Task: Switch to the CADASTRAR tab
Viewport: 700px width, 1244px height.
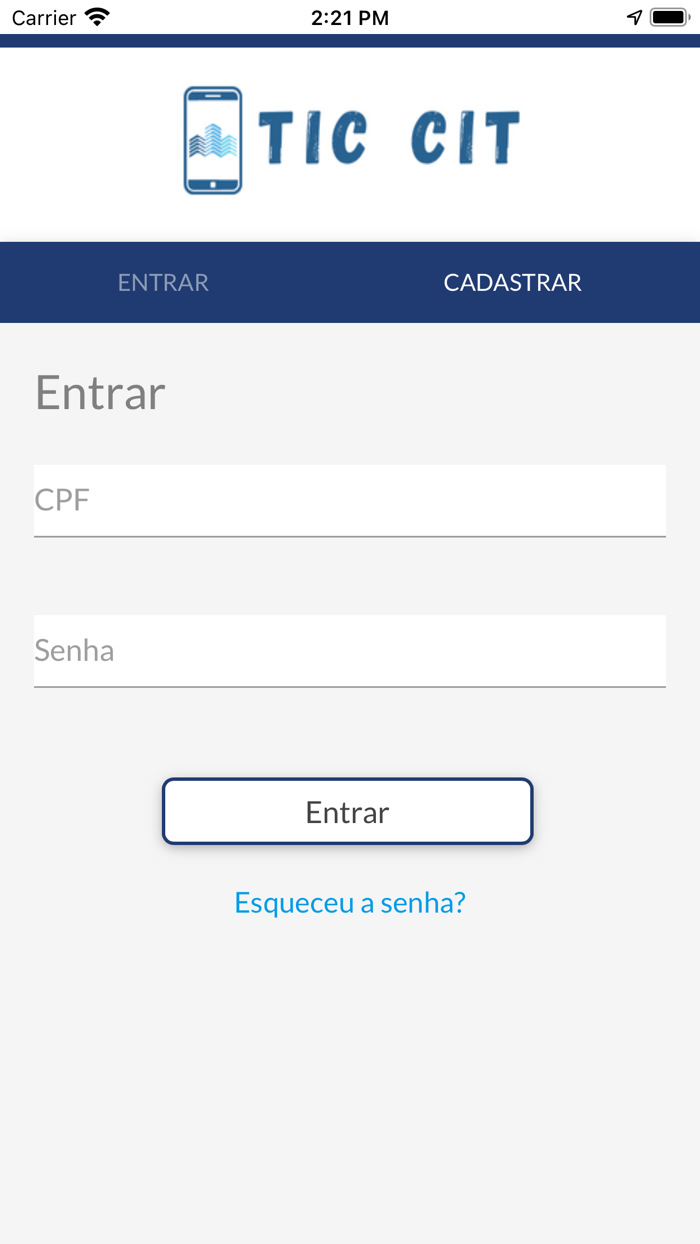Action: [x=512, y=282]
